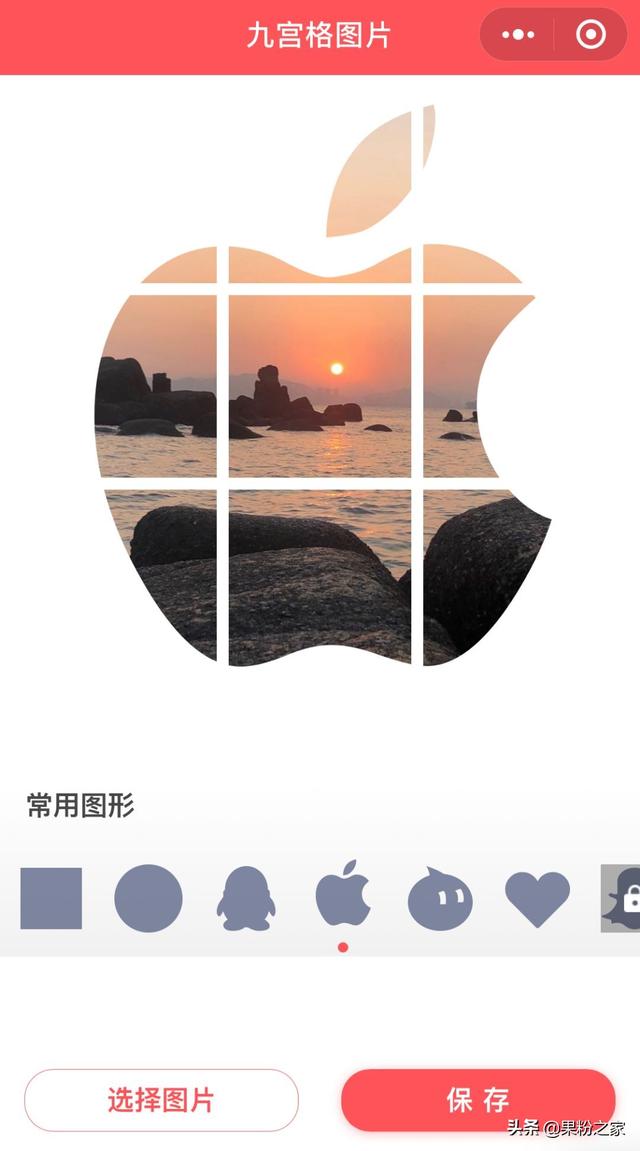Save the image with the 保存 button

pos(478,1100)
